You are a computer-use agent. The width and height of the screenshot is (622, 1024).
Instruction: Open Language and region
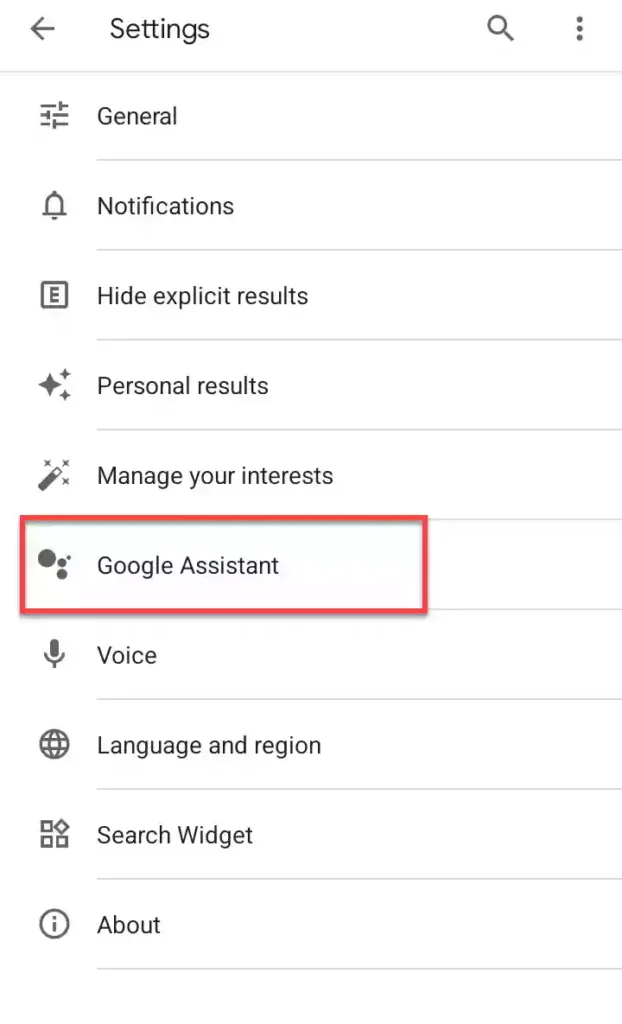[311, 744]
